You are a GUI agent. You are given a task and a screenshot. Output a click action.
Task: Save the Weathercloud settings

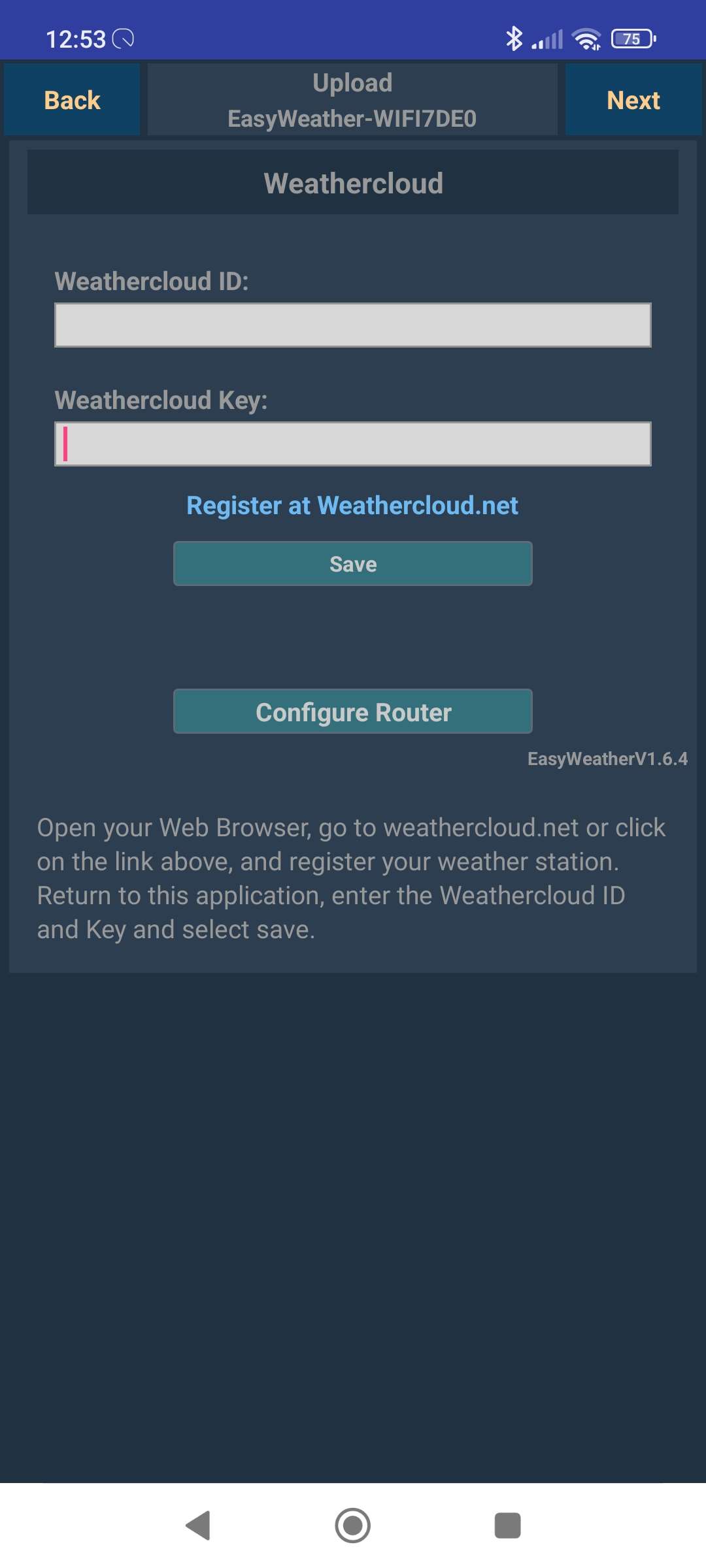tap(353, 564)
